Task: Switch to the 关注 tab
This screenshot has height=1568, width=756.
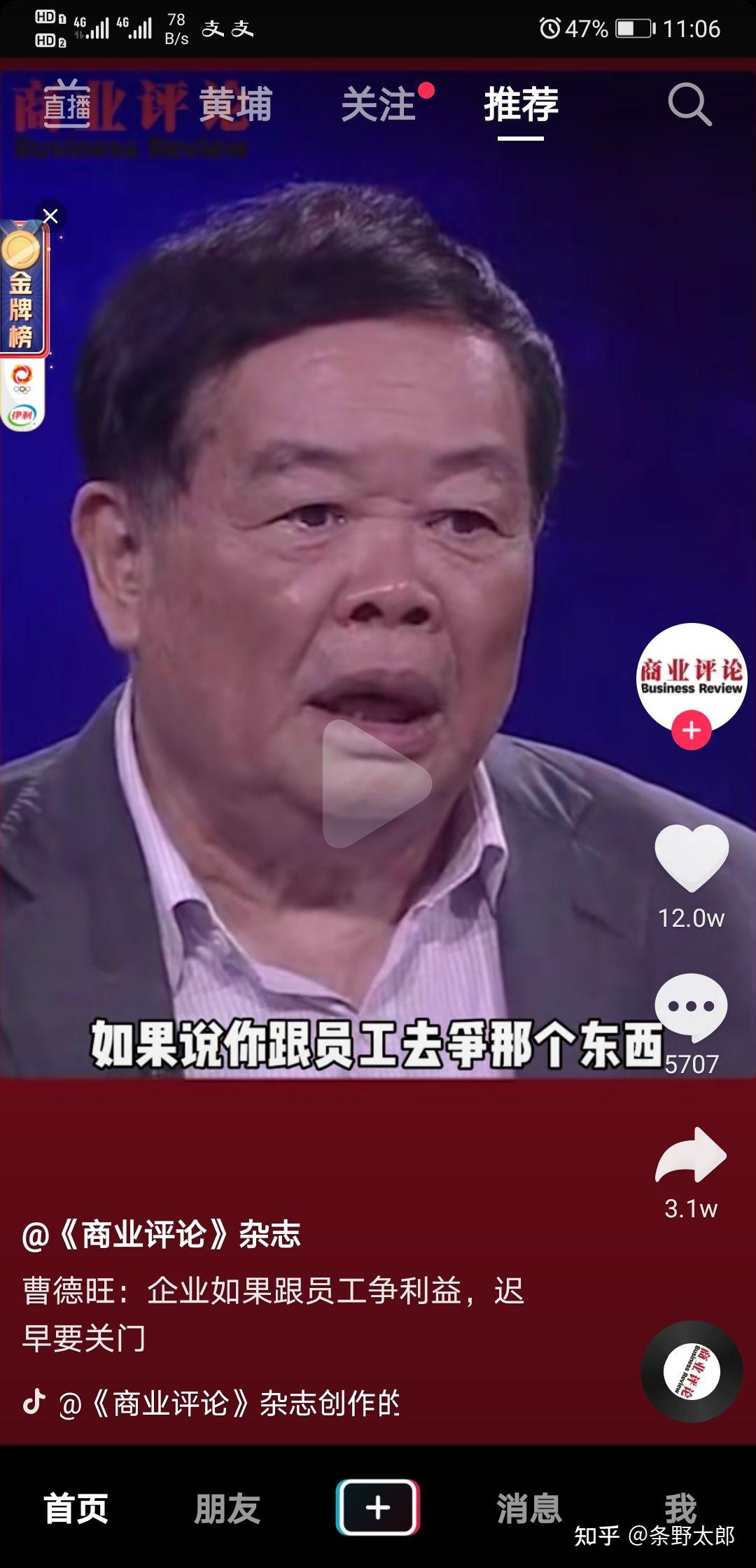Action: coord(379,105)
